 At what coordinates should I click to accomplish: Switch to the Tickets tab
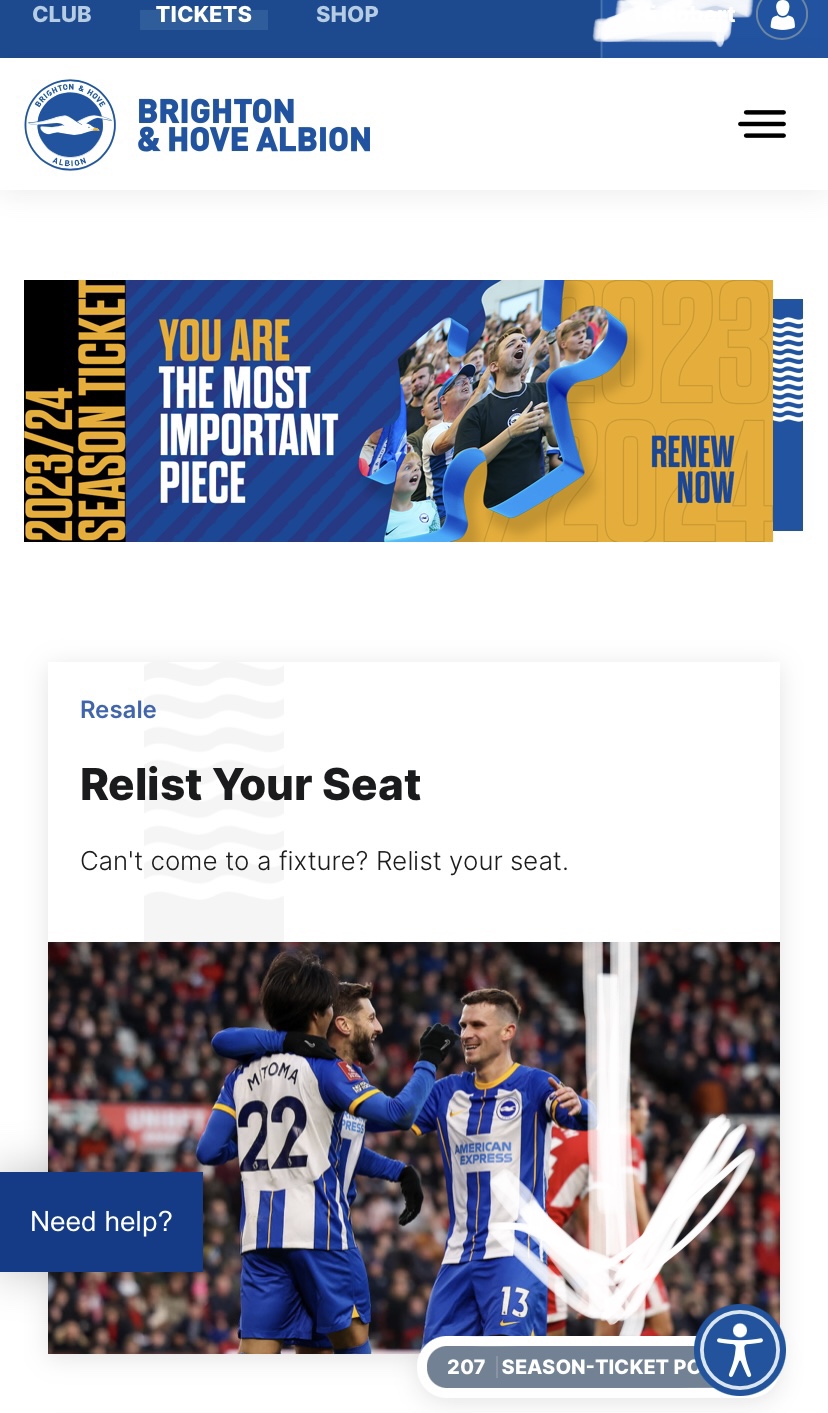(204, 15)
